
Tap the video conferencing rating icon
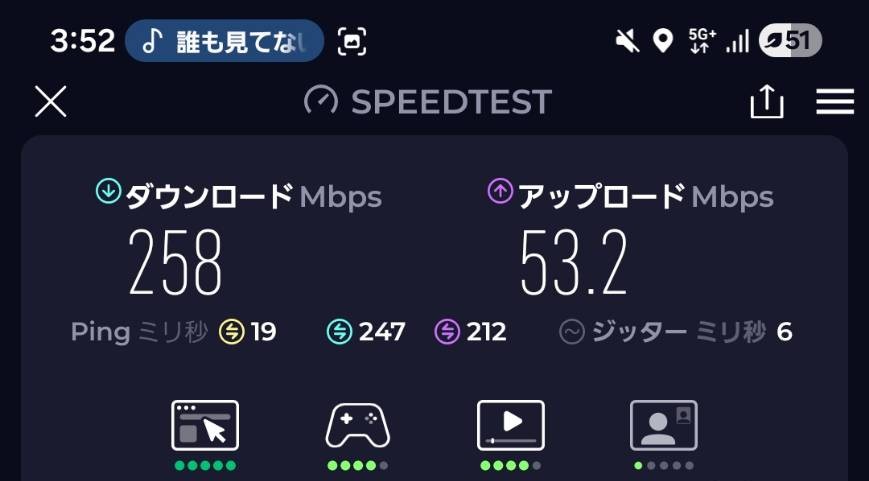click(x=663, y=425)
